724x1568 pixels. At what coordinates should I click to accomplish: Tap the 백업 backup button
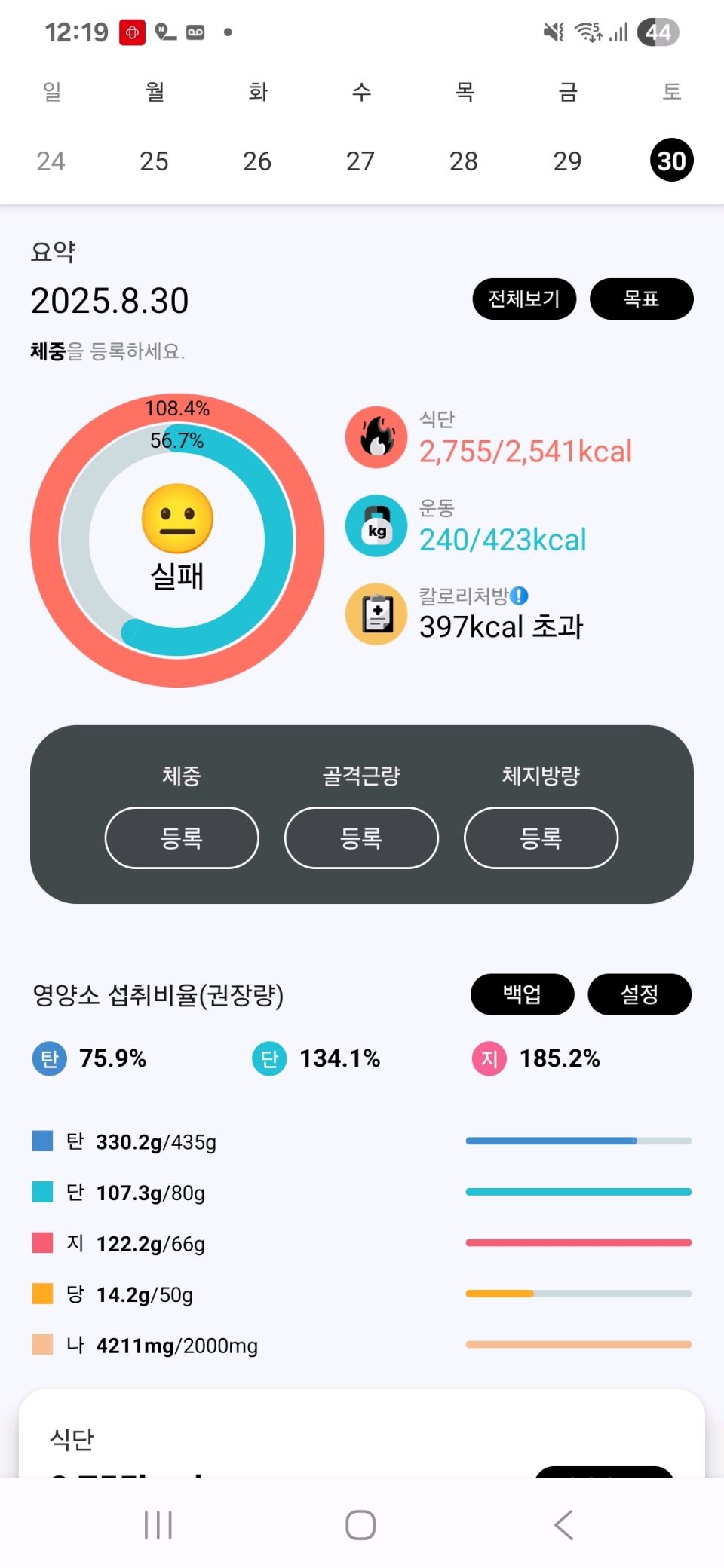pyautogui.click(x=522, y=994)
